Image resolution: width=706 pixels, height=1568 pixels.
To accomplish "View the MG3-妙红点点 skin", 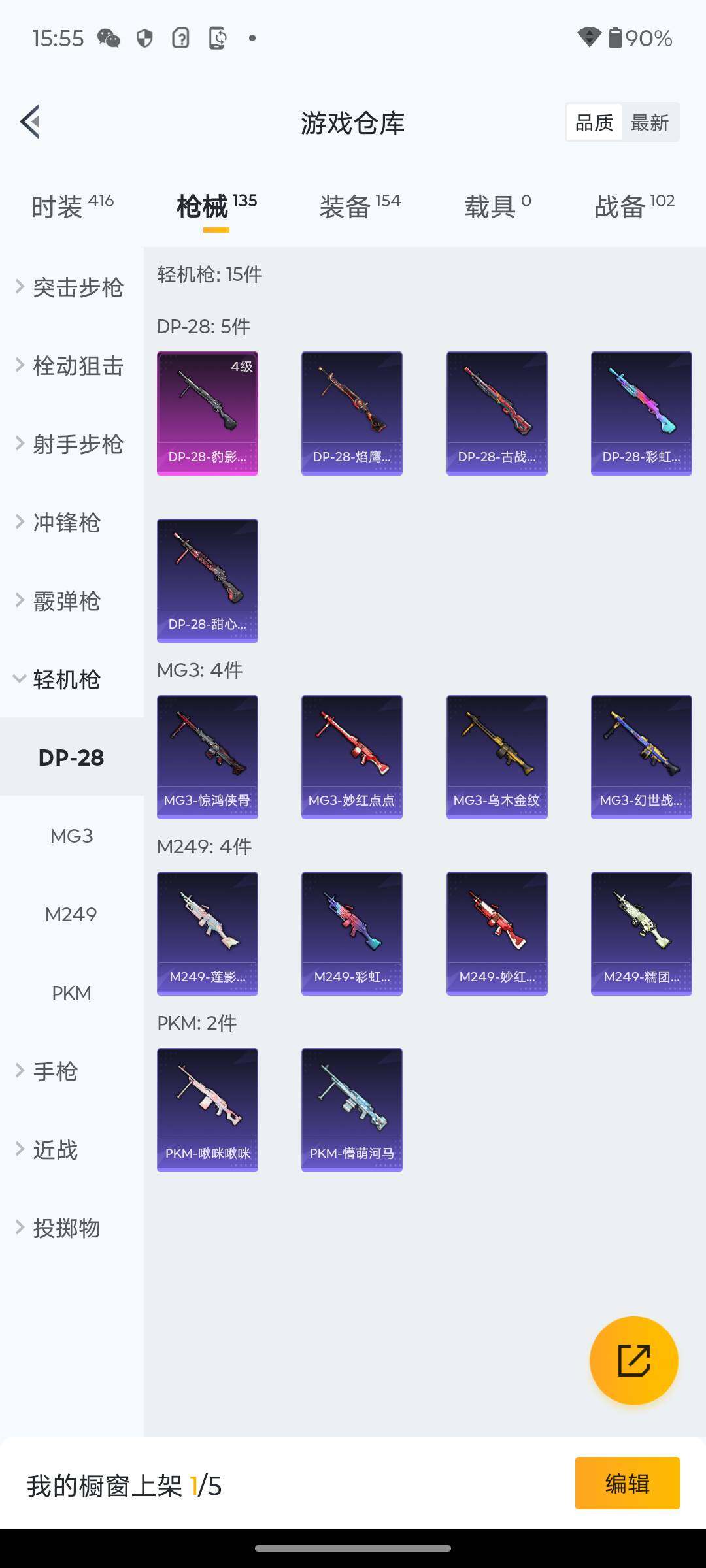I will pyautogui.click(x=352, y=757).
